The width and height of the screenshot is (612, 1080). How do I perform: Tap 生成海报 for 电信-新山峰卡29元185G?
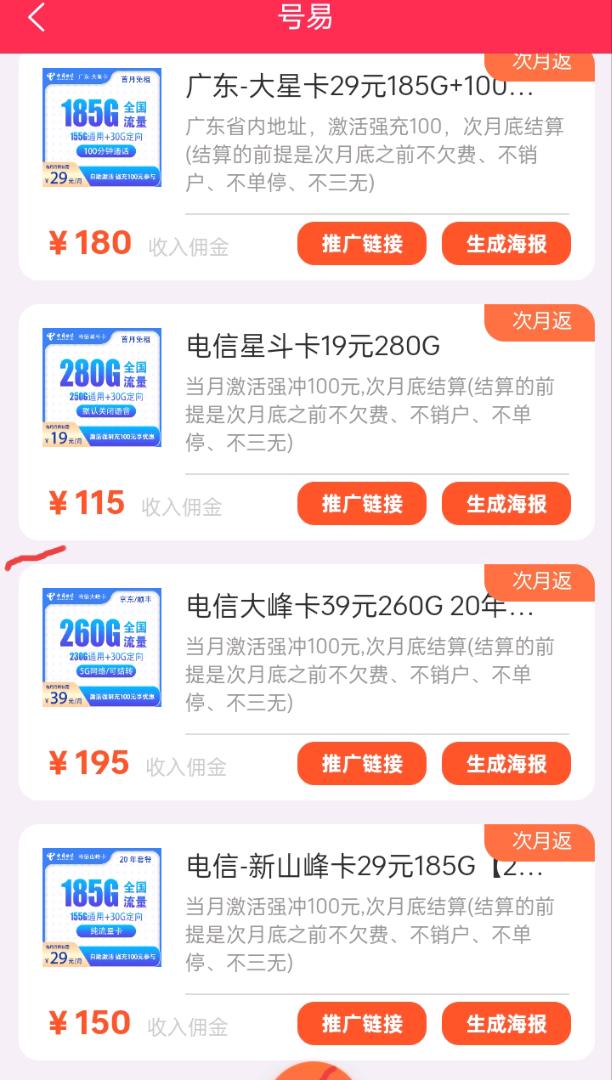point(506,1024)
